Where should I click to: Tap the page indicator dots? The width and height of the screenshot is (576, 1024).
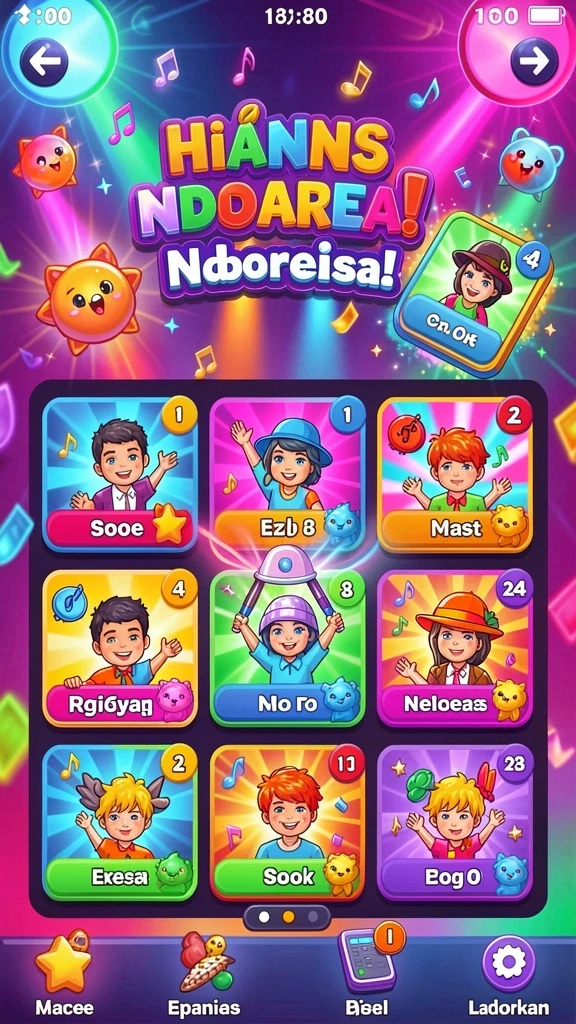tap(287, 917)
